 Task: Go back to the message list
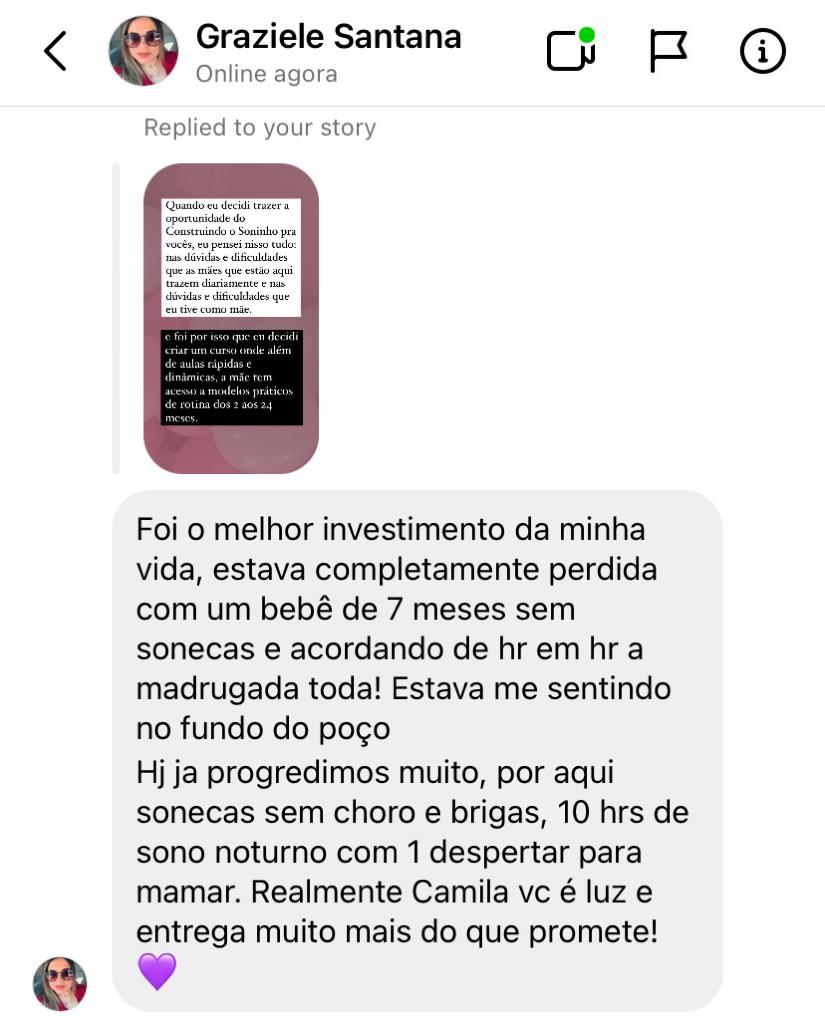coord(55,51)
